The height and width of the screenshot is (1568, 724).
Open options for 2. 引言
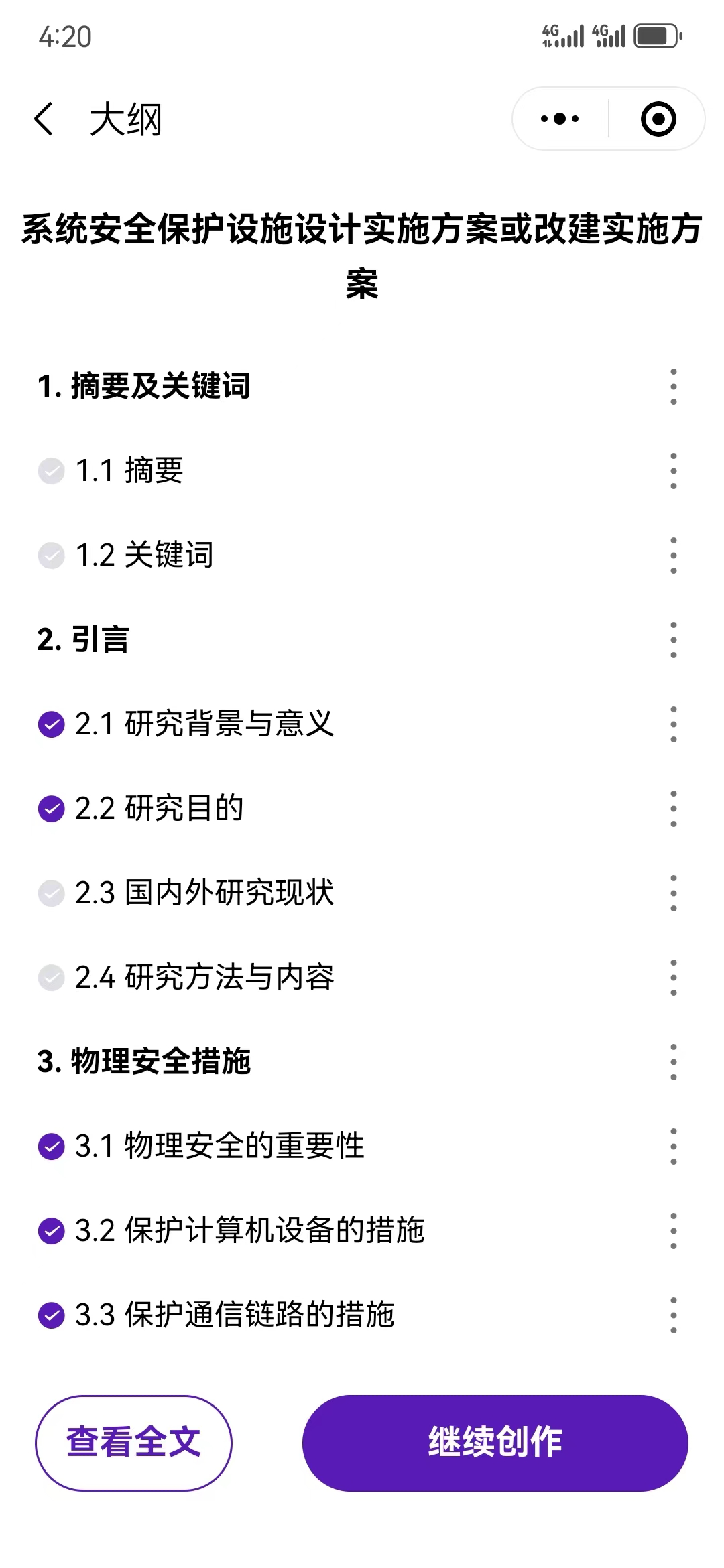(673, 640)
